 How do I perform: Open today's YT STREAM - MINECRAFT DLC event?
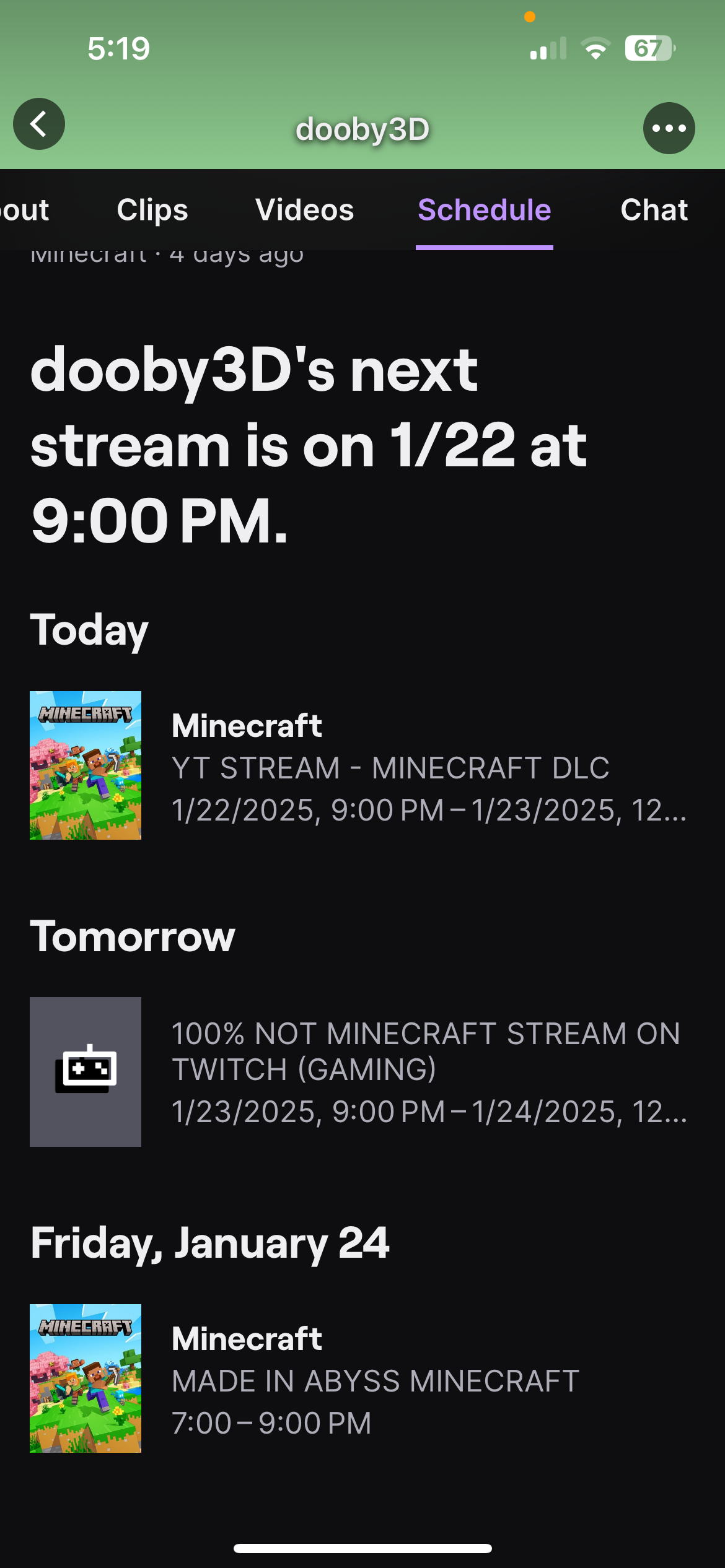click(390, 767)
